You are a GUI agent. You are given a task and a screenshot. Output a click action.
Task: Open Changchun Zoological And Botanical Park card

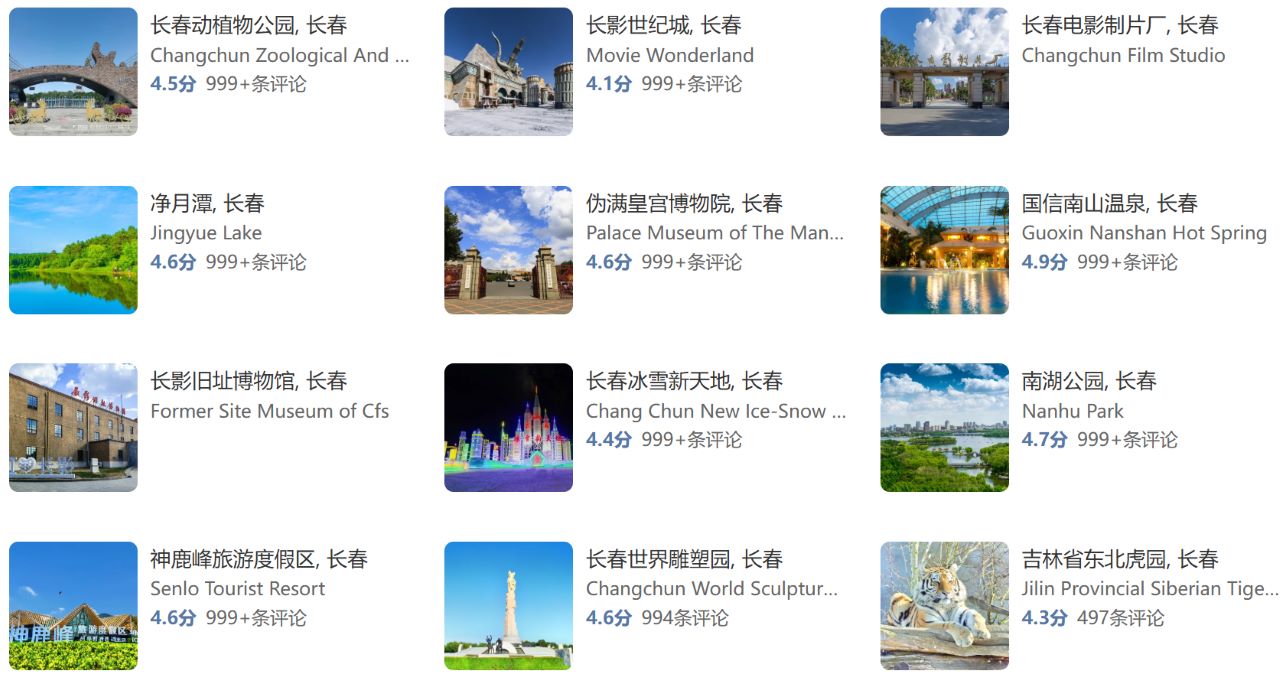pos(248,26)
